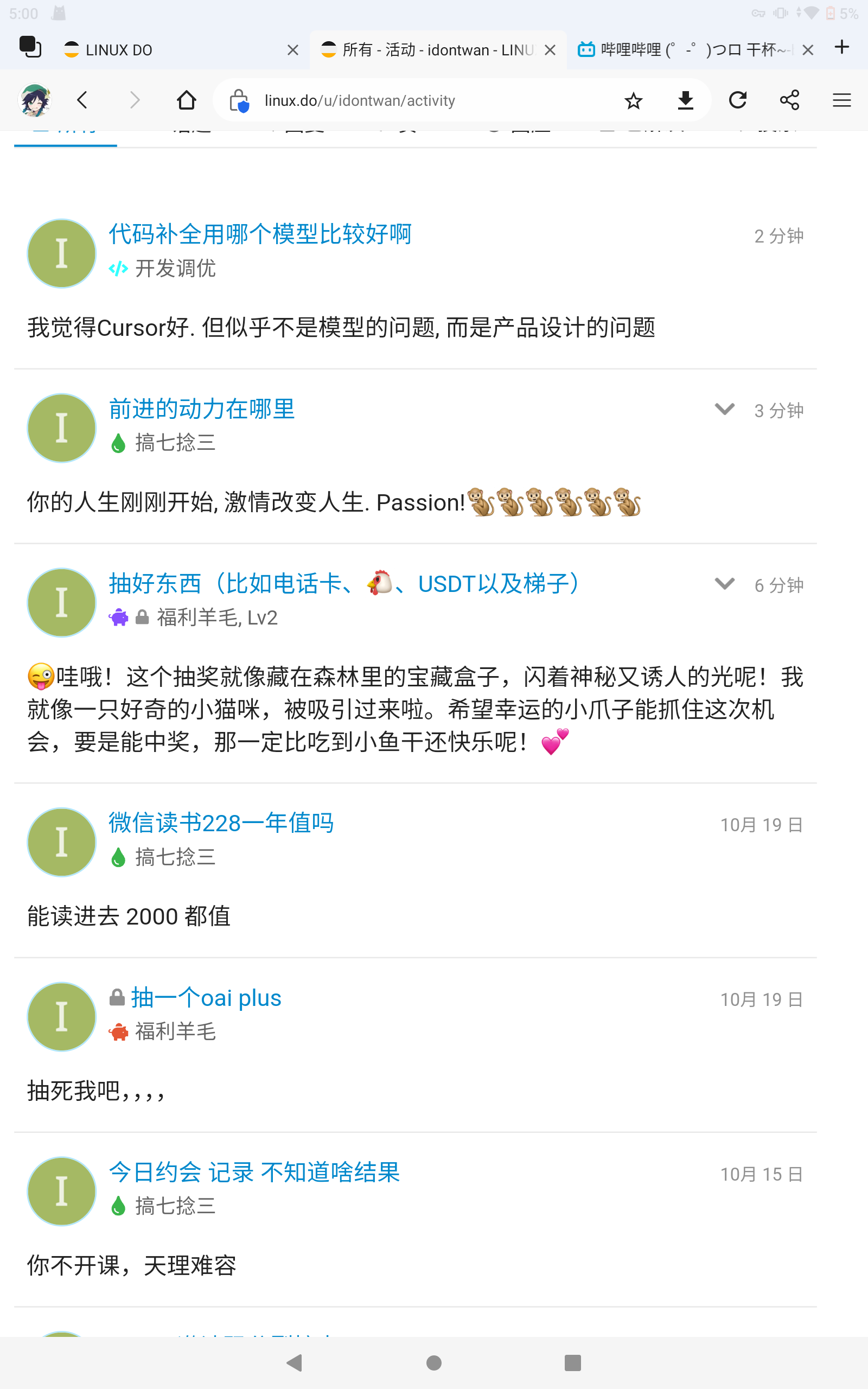
Task: Open the browser downloads icon
Action: [x=685, y=100]
